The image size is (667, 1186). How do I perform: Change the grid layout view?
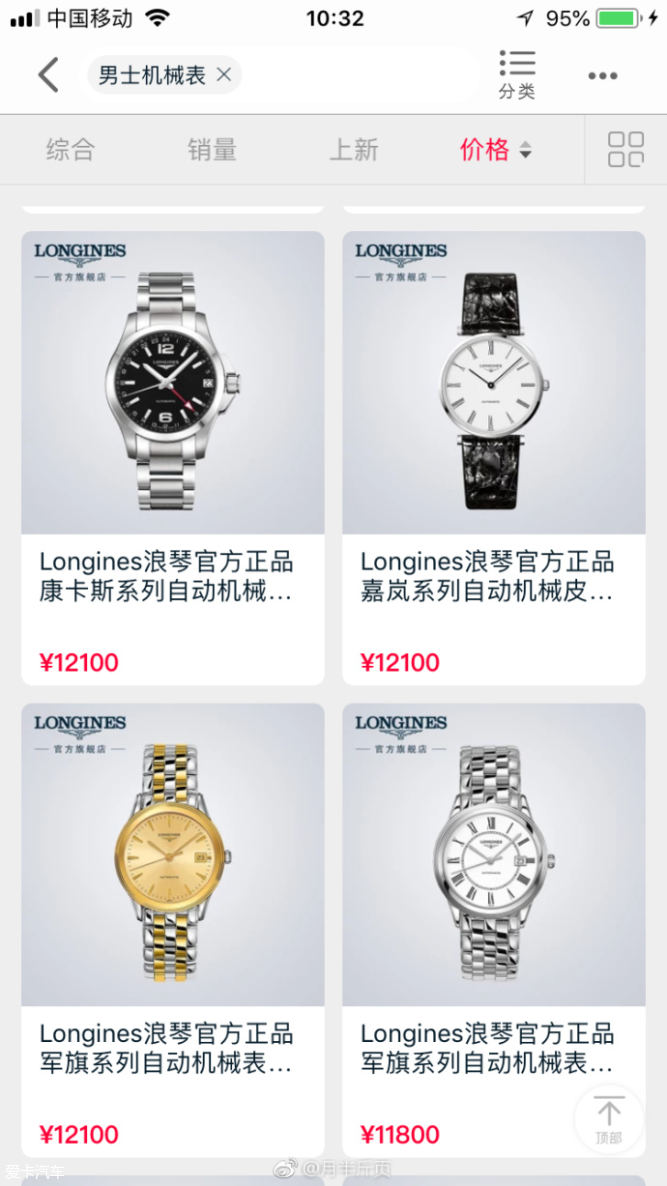click(626, 150)
